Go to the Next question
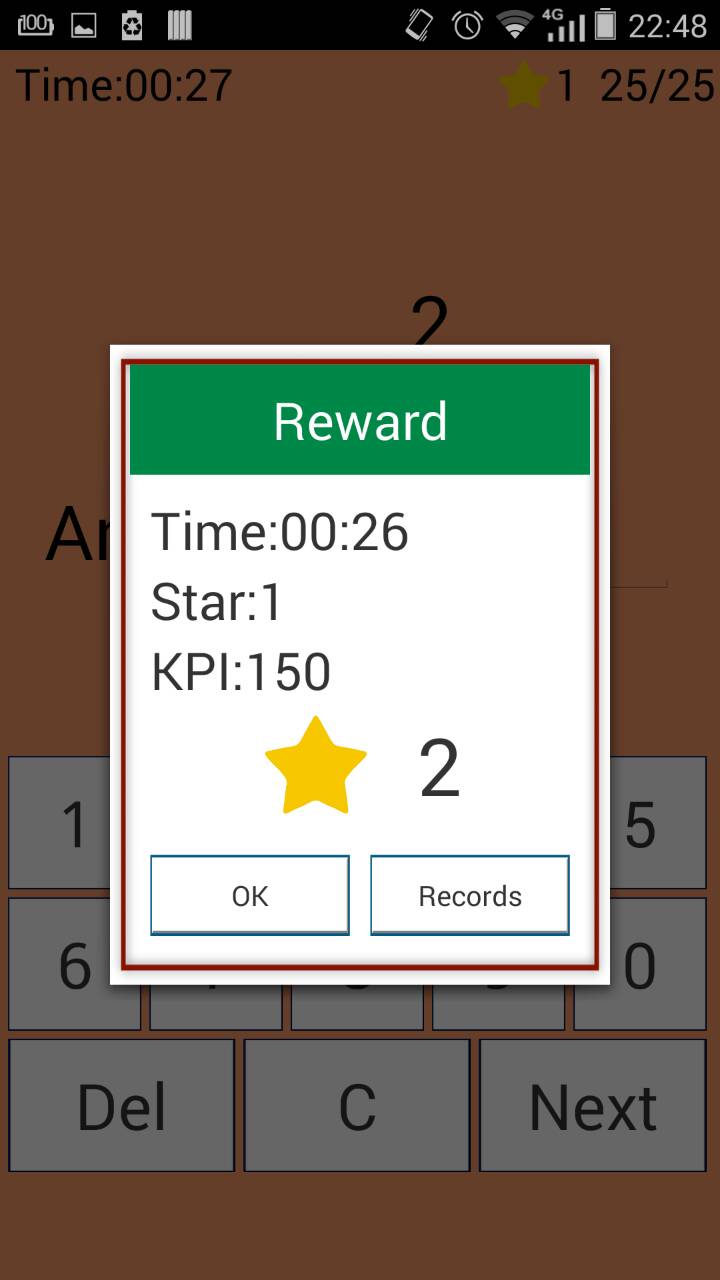 [593, 1105]
